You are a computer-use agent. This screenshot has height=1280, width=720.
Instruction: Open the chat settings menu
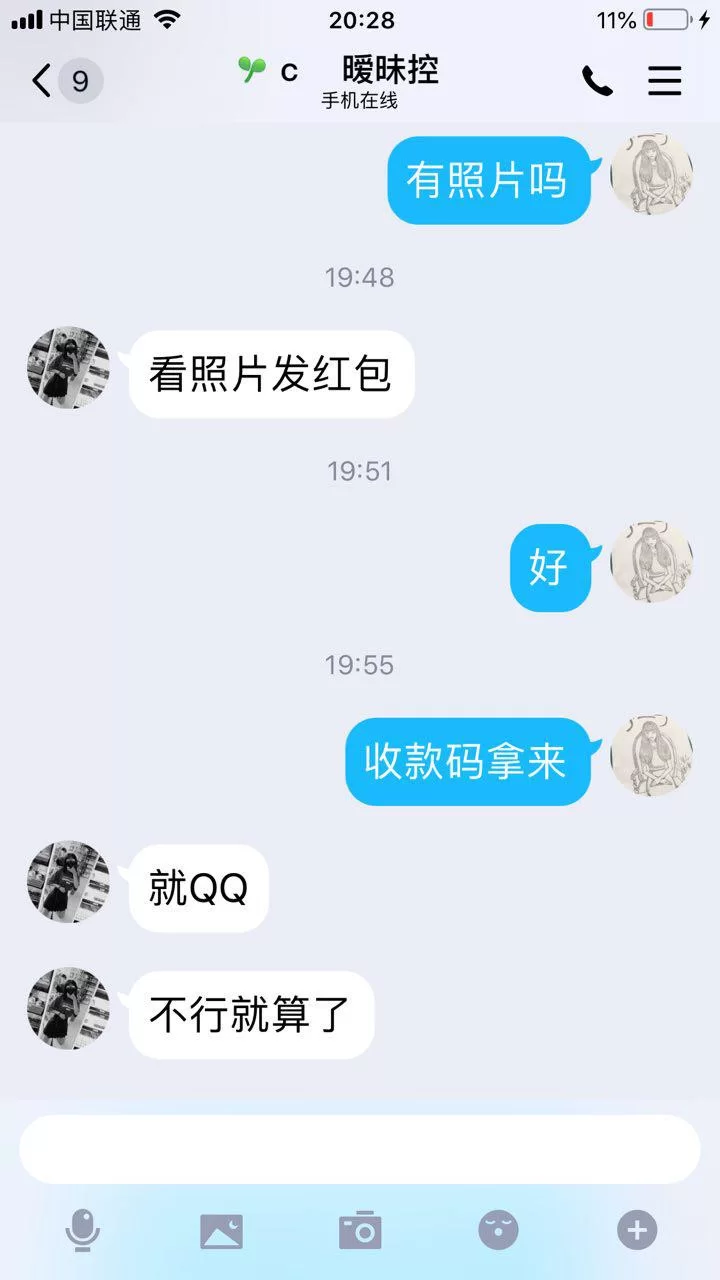665,81
